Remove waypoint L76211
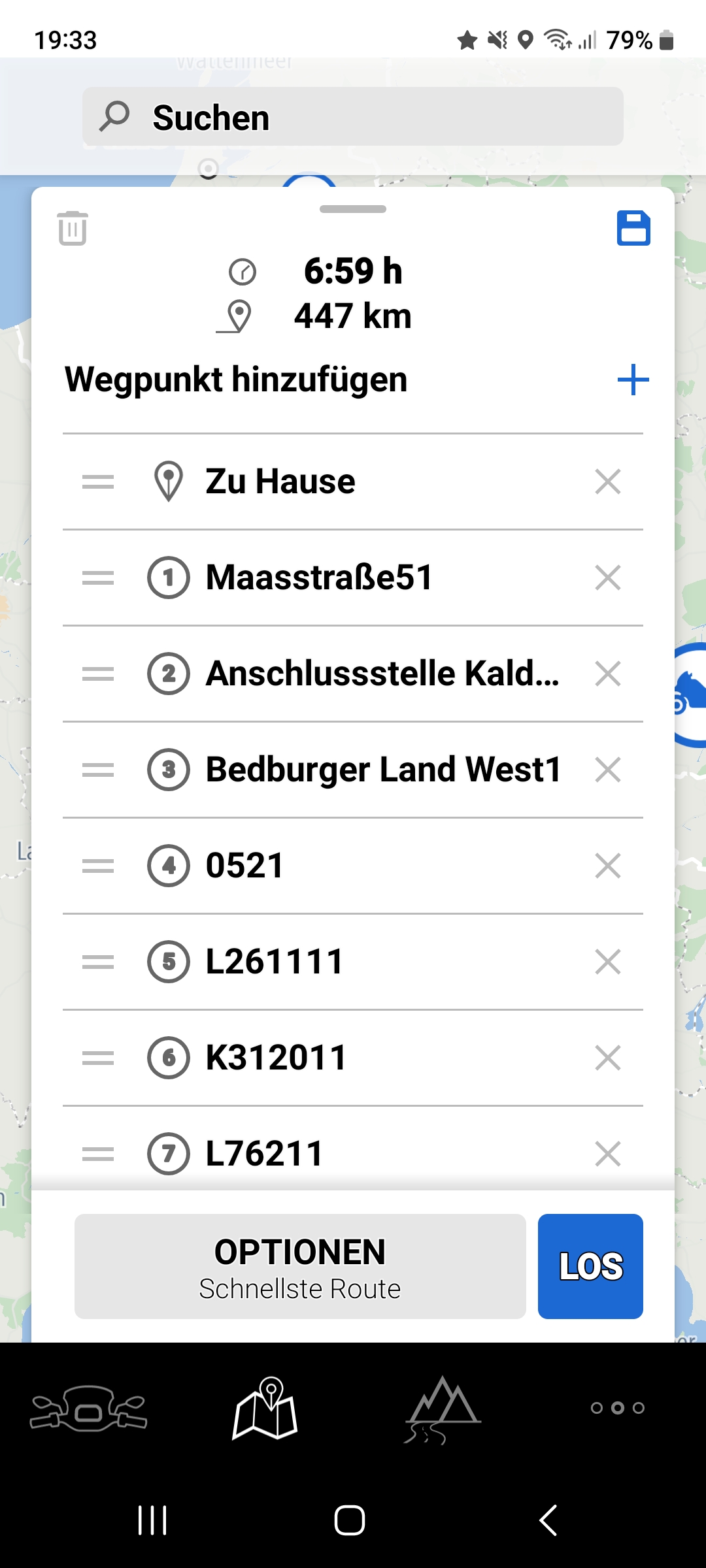Image resolution: width=706 pixels, height=1568 pixels. tap(608, 1154)
